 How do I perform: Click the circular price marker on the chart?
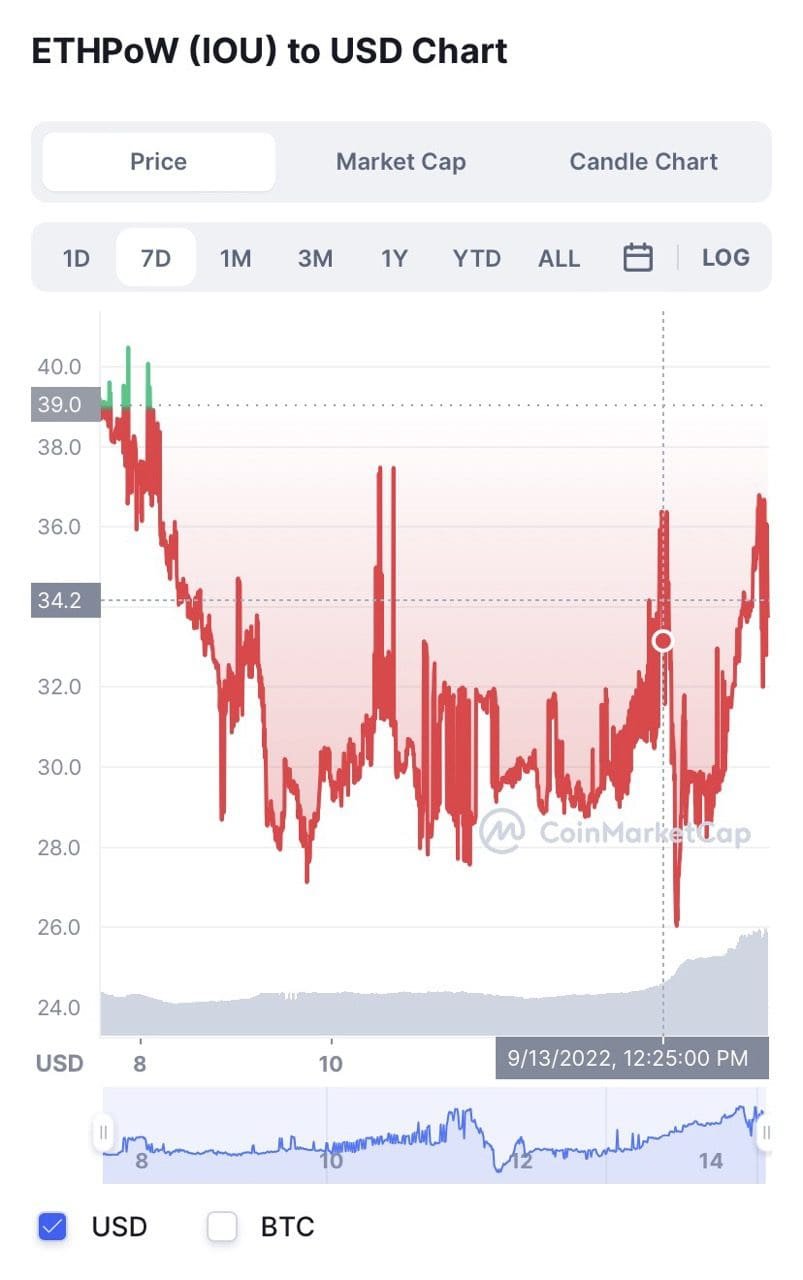pos(663,639)
